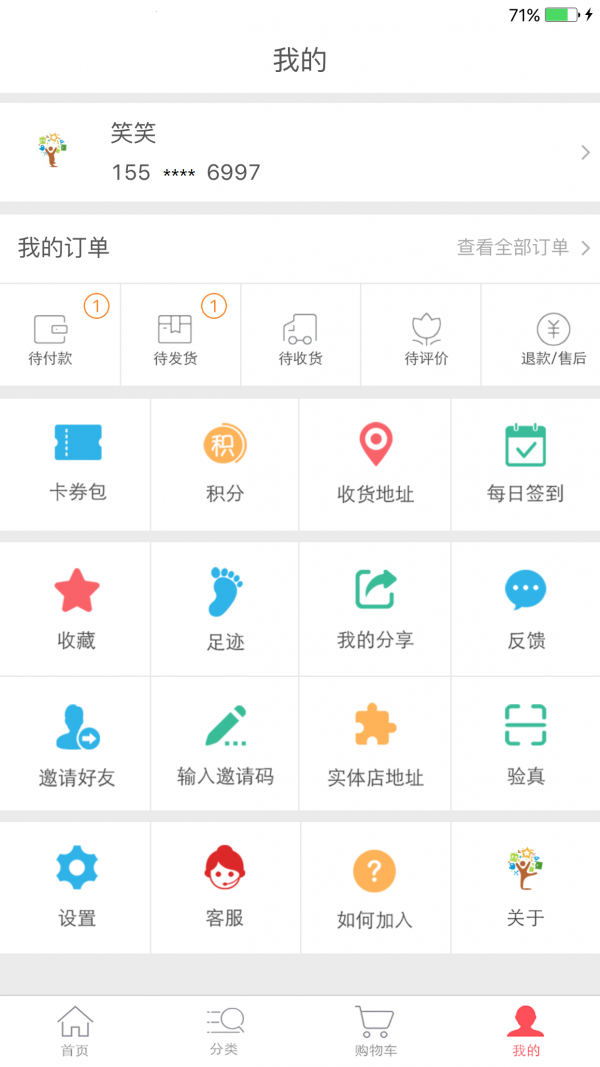
Task: Open 待付款 pending payment orders
Action: tap(52, 338)
